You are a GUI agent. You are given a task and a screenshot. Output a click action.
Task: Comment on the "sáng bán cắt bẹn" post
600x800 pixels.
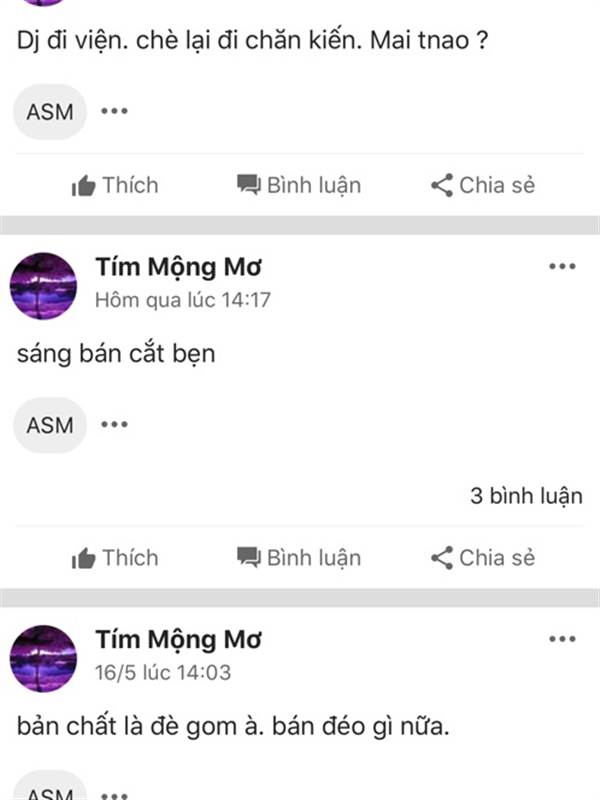coord(299,558)
